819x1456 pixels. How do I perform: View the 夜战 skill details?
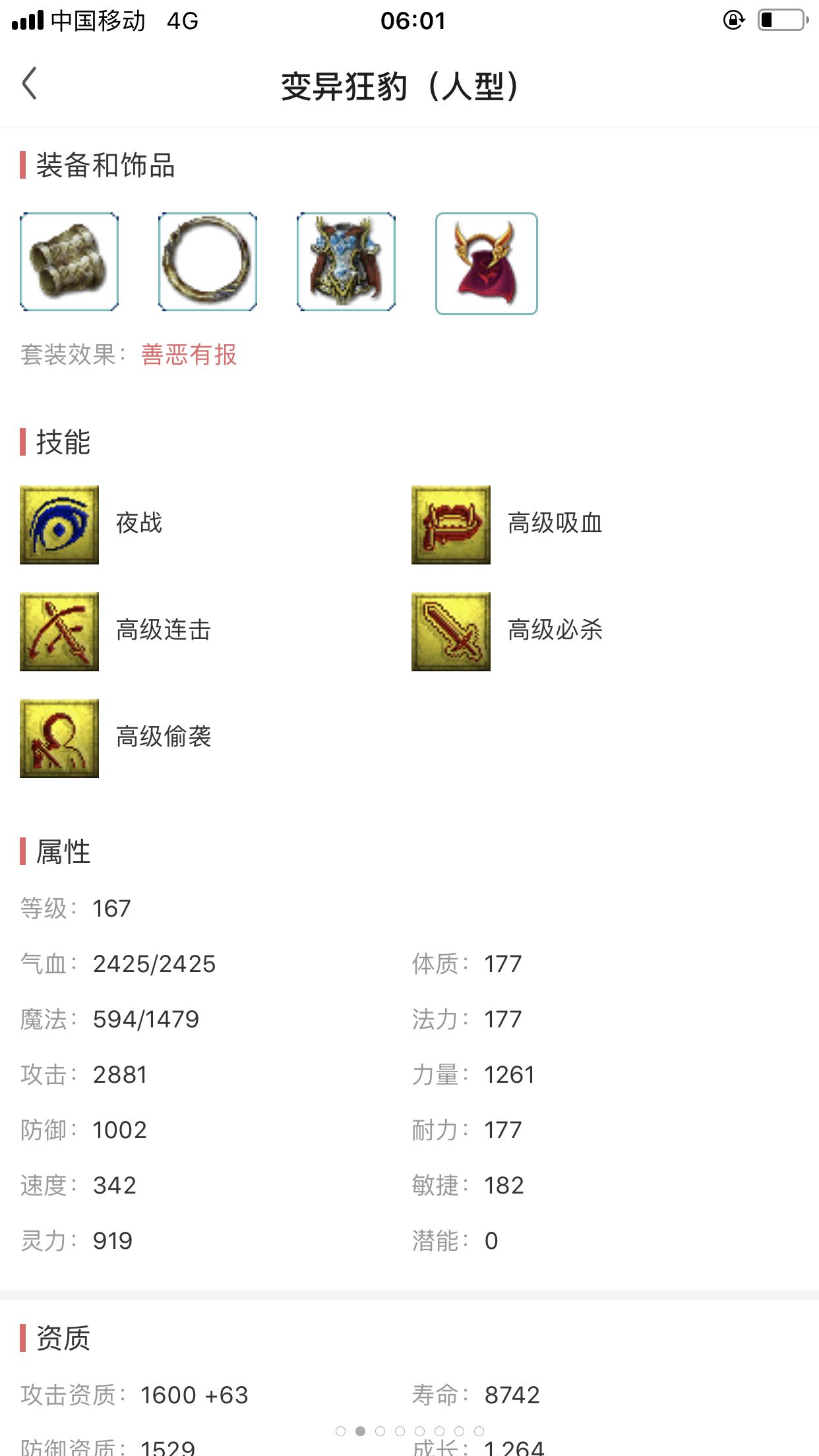tap(59, 525)
